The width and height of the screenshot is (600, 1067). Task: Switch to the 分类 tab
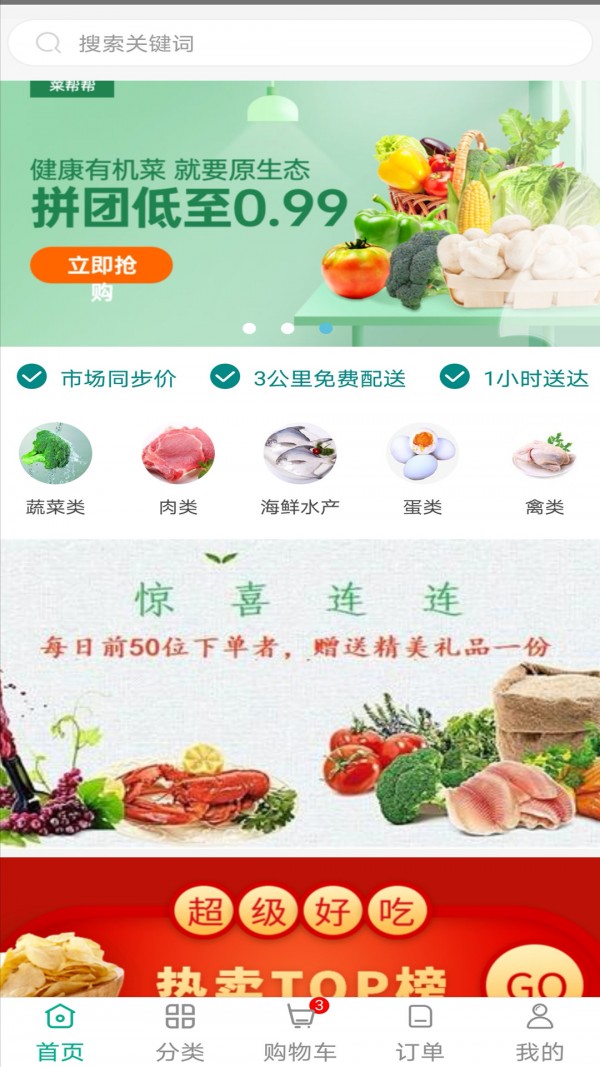180,1032
